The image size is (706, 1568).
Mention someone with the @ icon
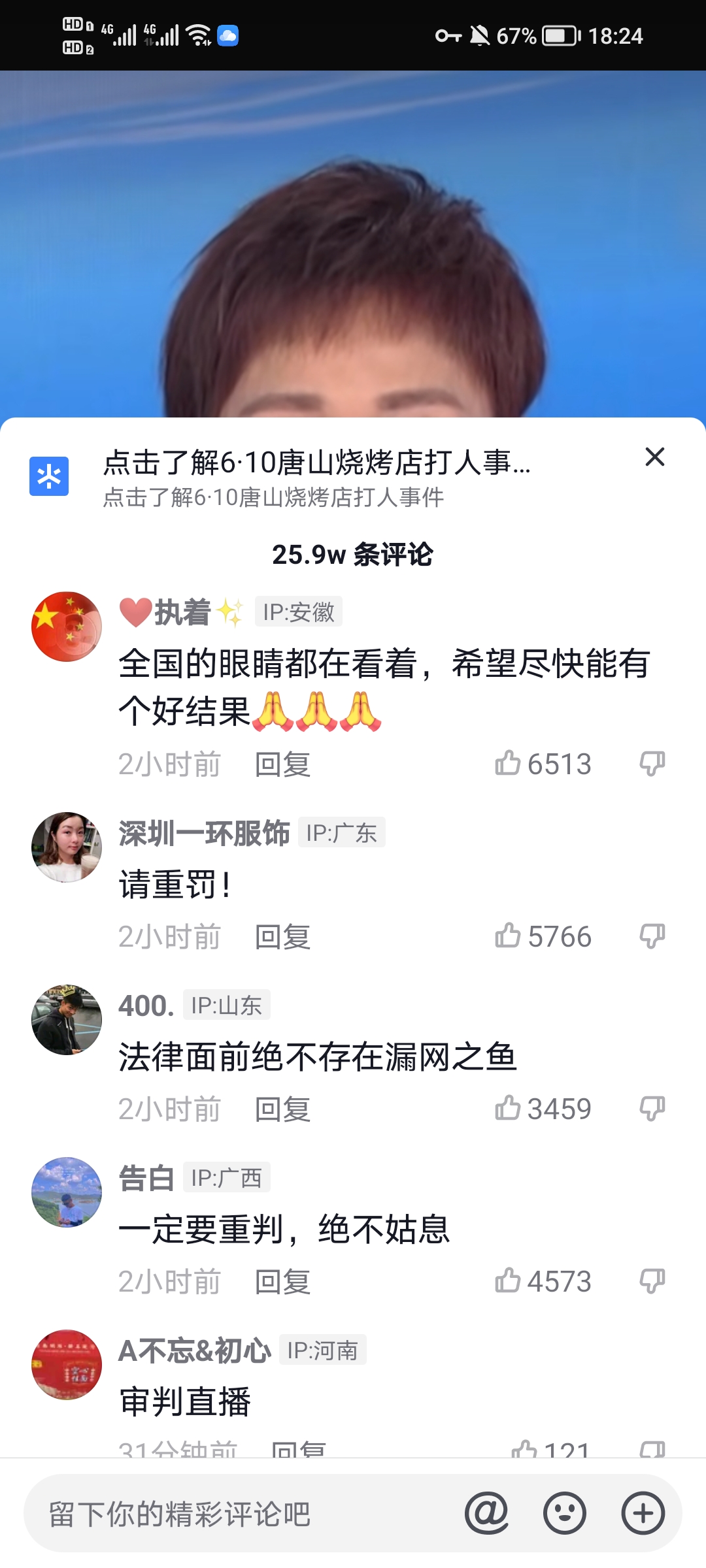coord(486,1513)
